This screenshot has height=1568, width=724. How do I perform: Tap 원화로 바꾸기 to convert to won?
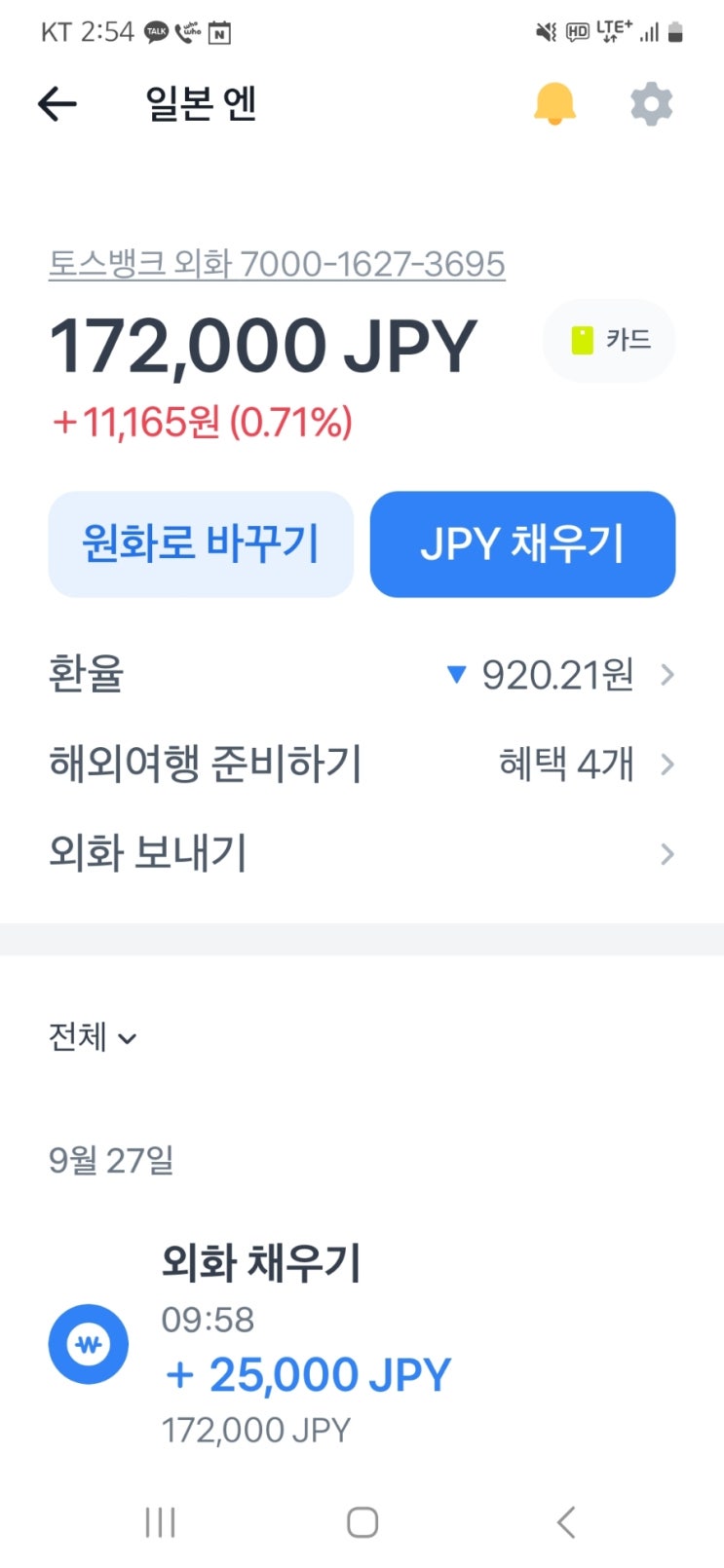click(x=201, y=543)
